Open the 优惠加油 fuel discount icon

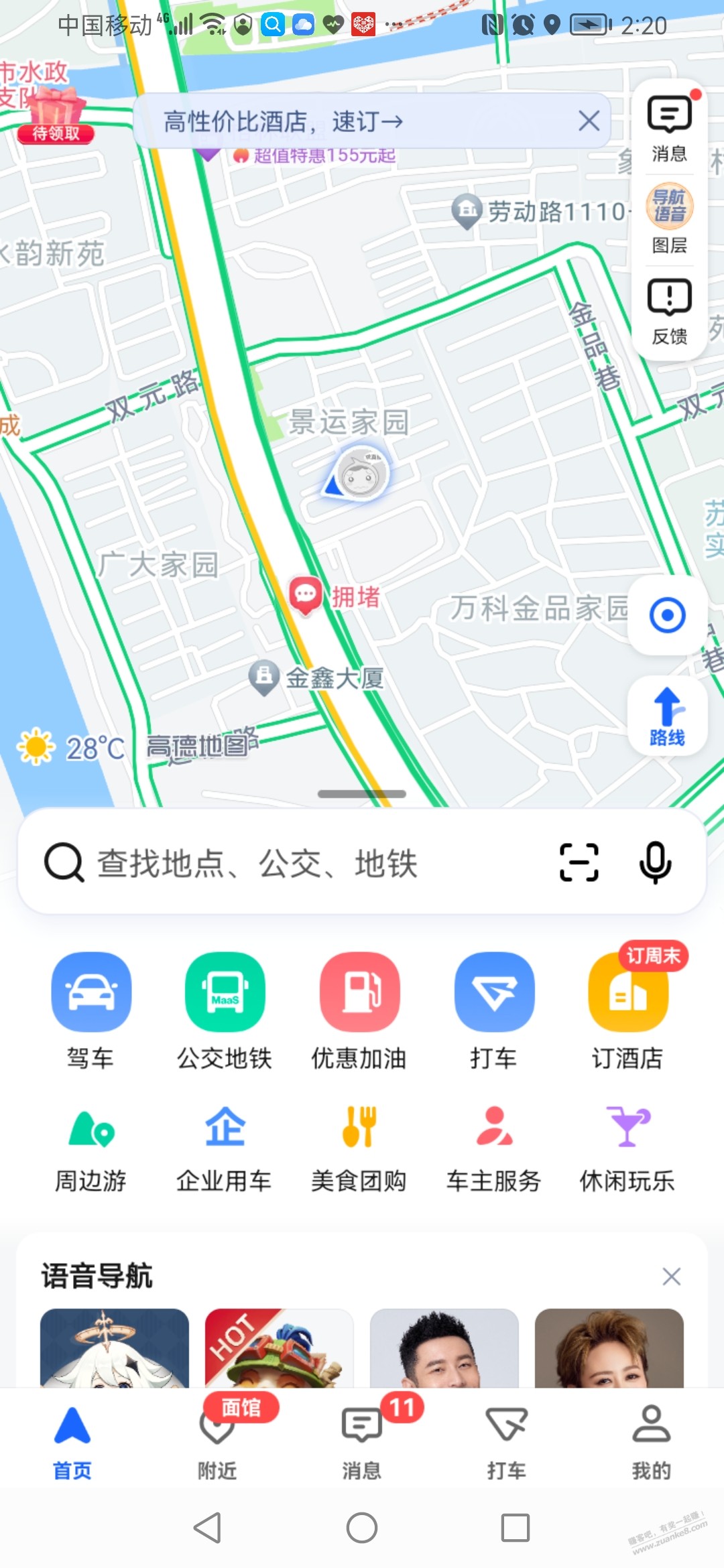pos(360,990)
